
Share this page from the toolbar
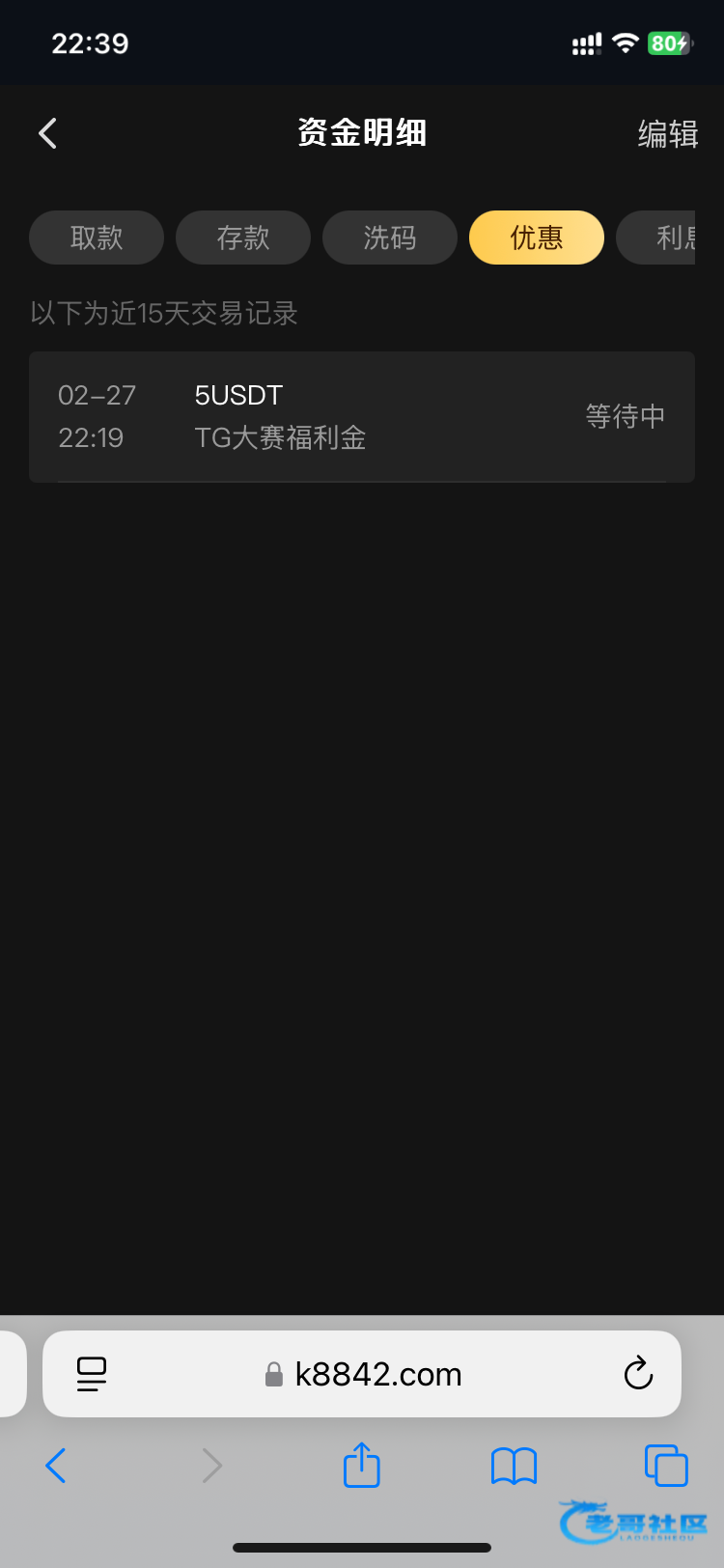[362, 1465]
